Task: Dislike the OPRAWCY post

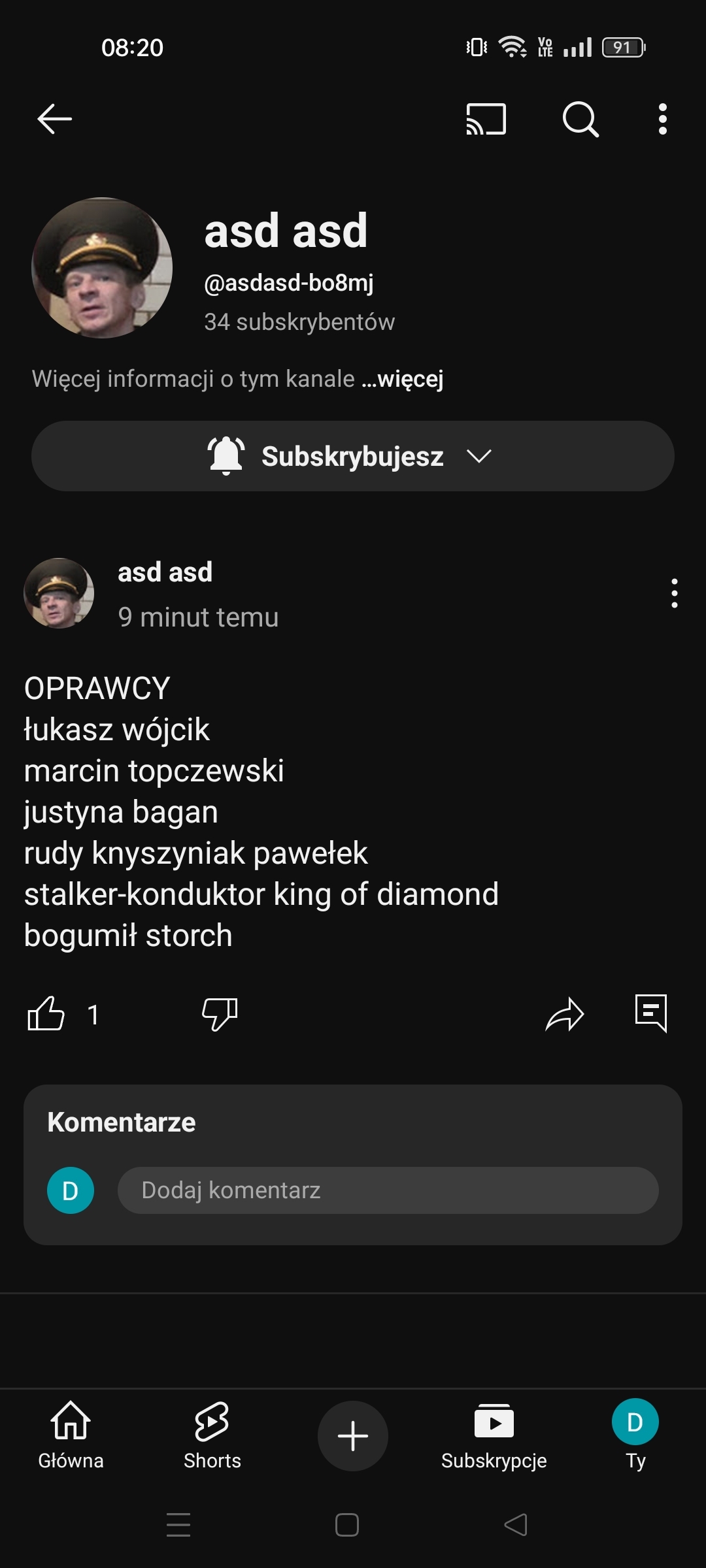Action: 220,1014
